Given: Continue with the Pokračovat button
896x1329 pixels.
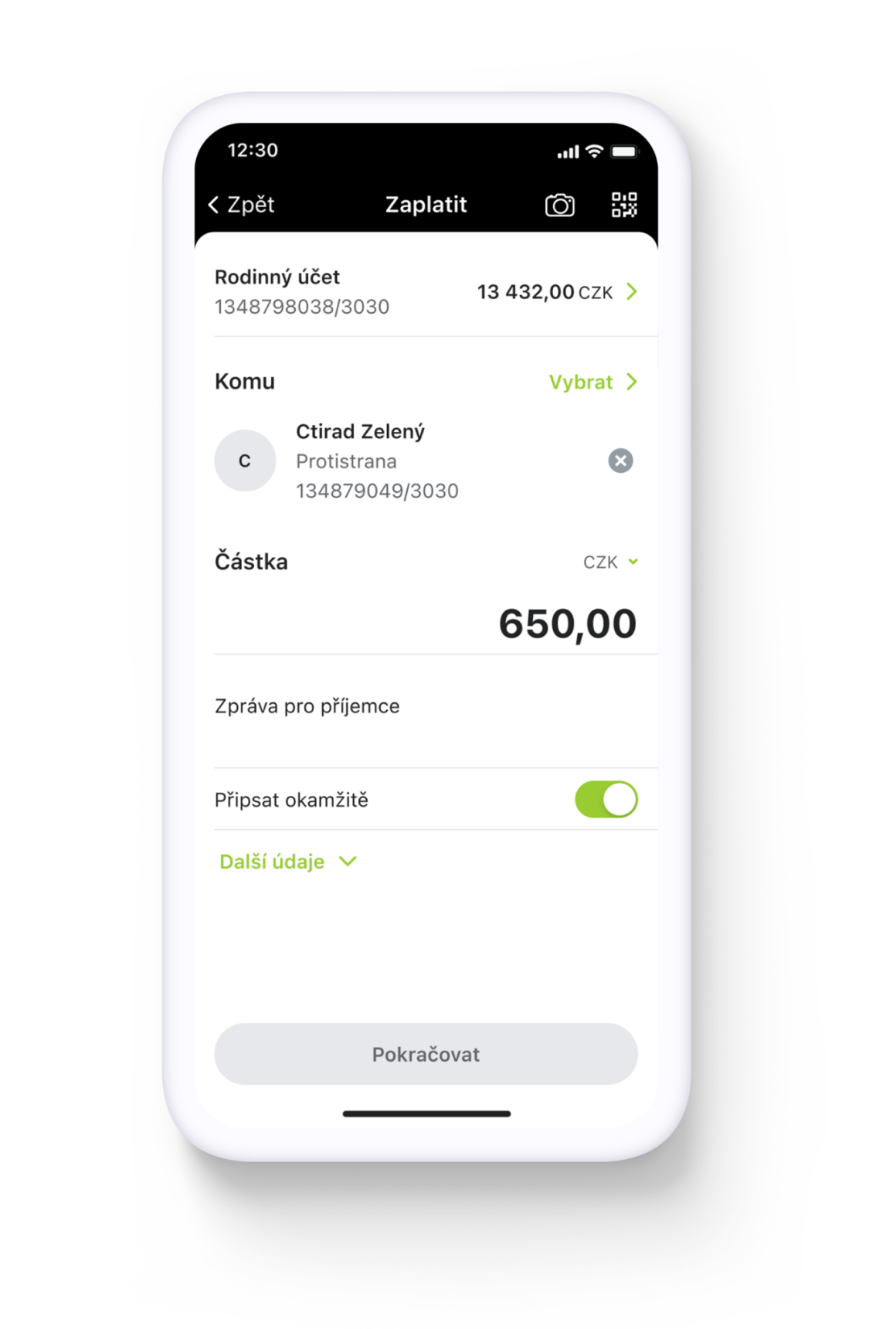Looking at the screenshot, I should (x=426, y=1054).
